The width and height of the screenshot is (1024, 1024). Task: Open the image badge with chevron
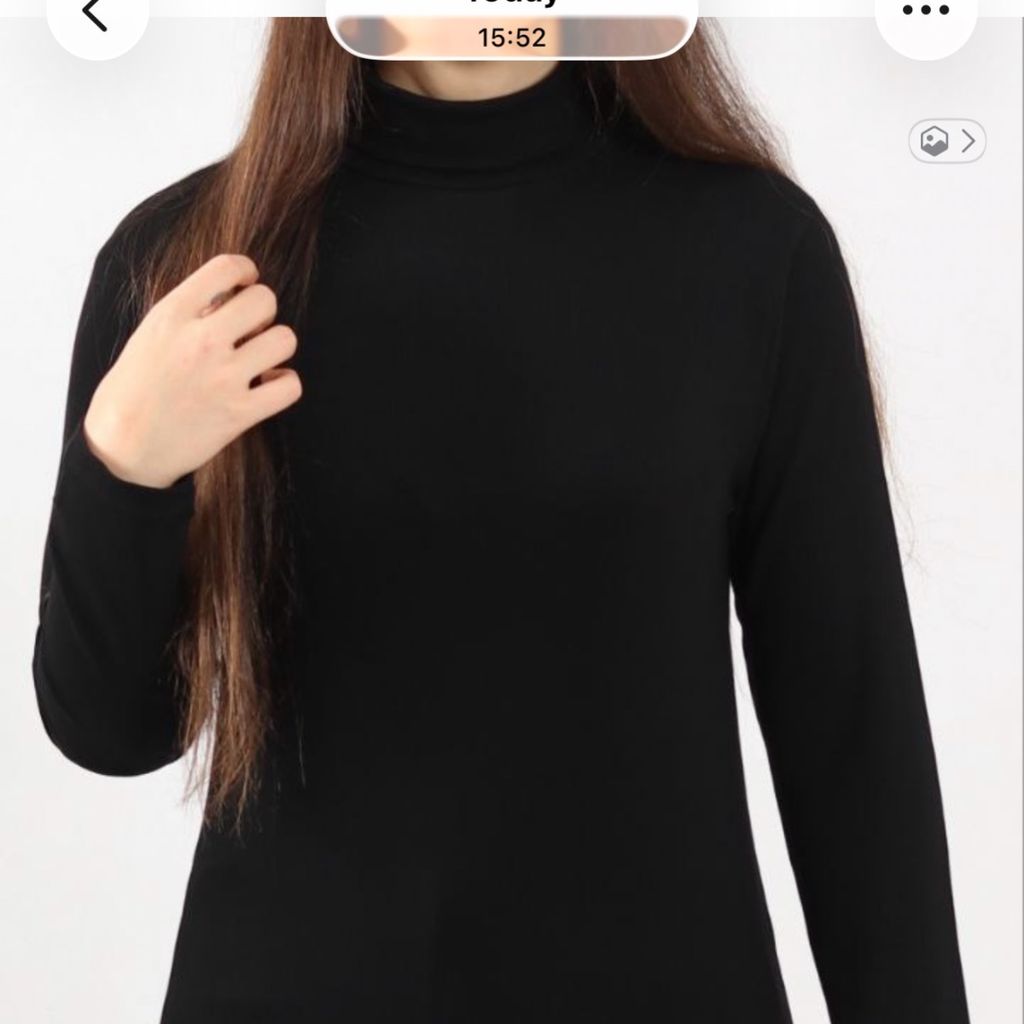click(946, 141)
